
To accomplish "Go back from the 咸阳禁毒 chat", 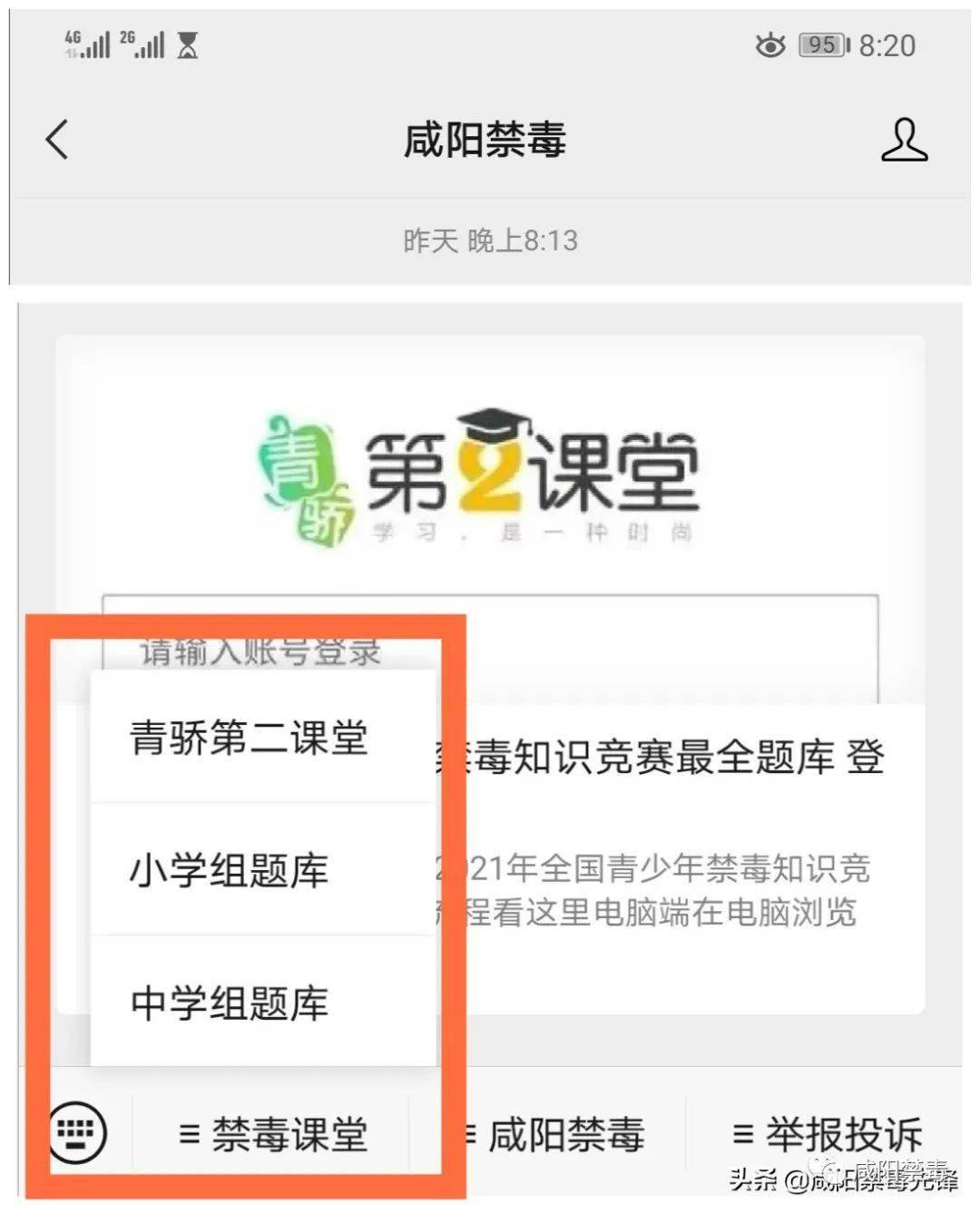I will pyautogui.click(x=57, y=141).
